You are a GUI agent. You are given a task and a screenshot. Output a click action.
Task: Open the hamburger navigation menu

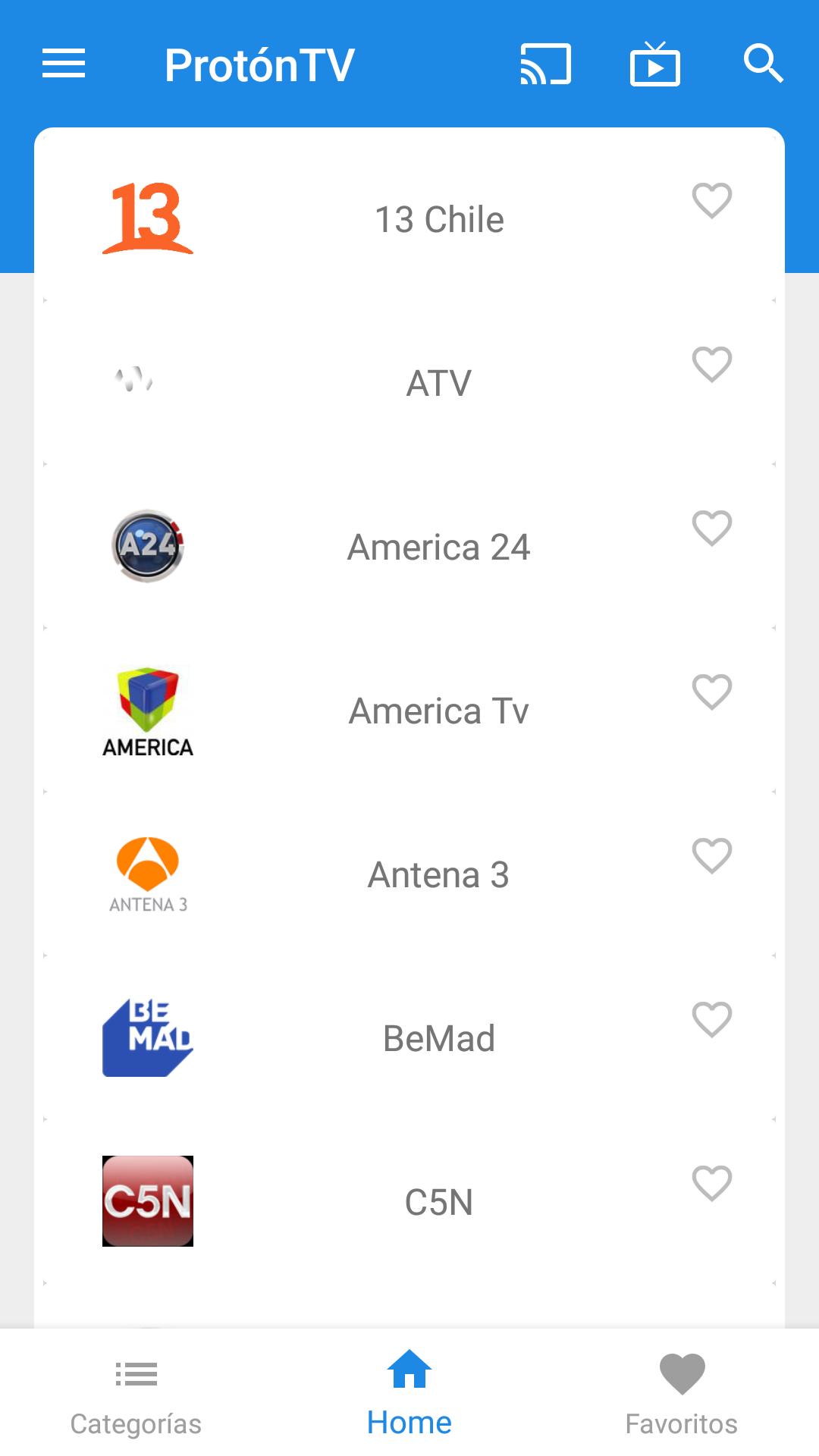click(x=64, y=64)
